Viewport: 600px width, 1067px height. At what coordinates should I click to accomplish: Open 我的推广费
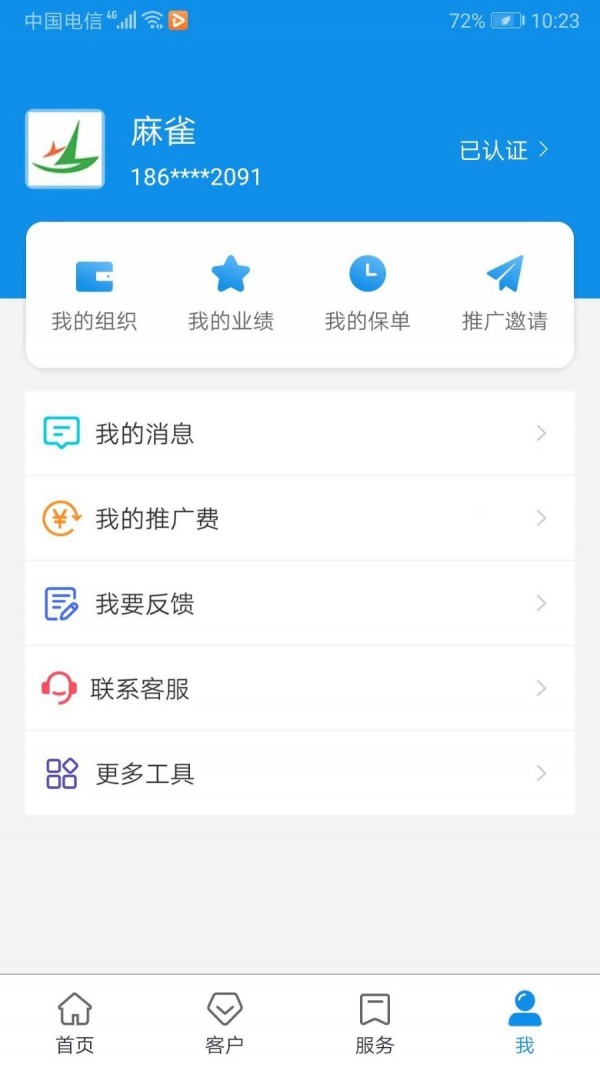(x=300, y=519)
